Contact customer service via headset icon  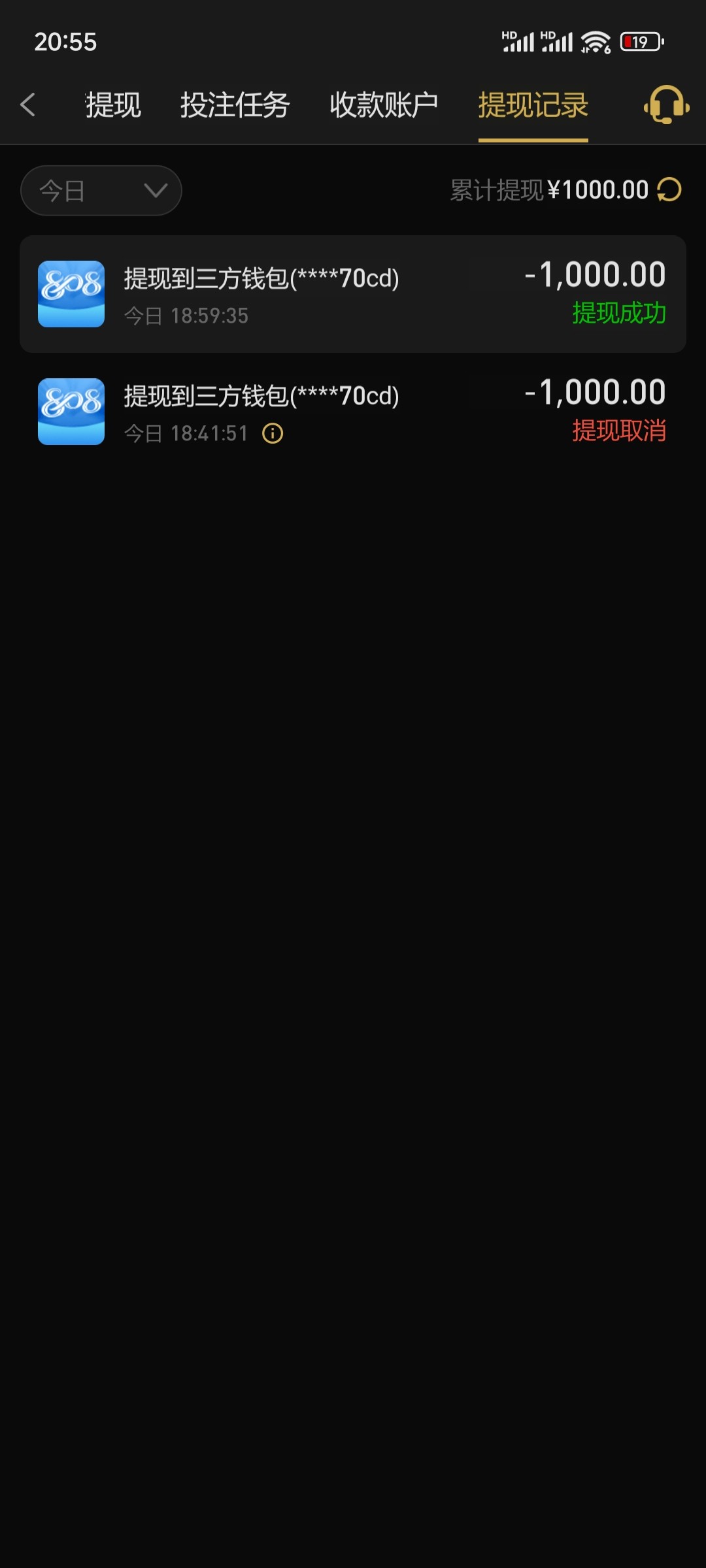click(666, 105)
